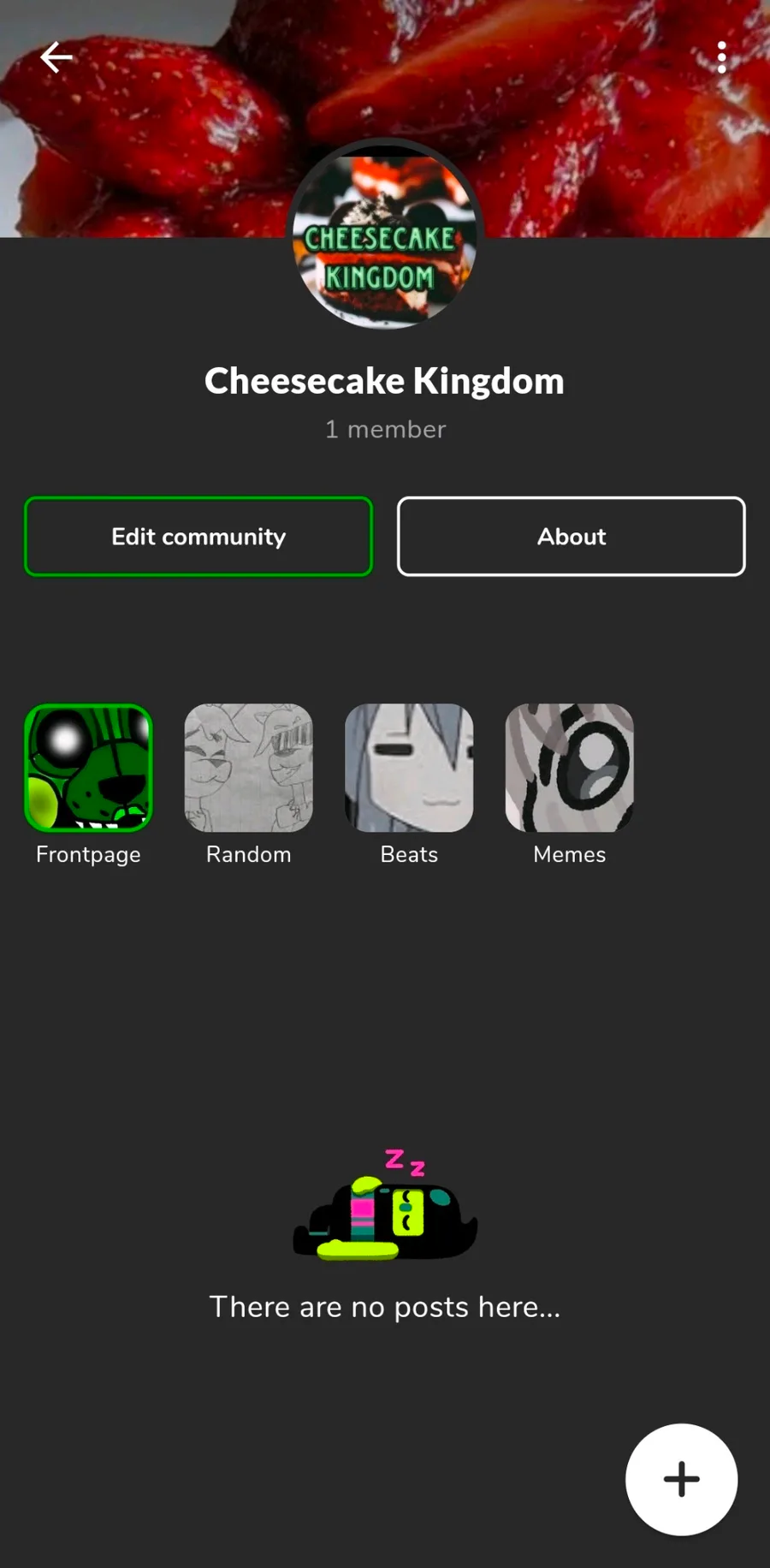Go back using the top-left arrow
The height and width of the screenshot is (1568, 770).
pyautogui.click(x=56, y=57)
